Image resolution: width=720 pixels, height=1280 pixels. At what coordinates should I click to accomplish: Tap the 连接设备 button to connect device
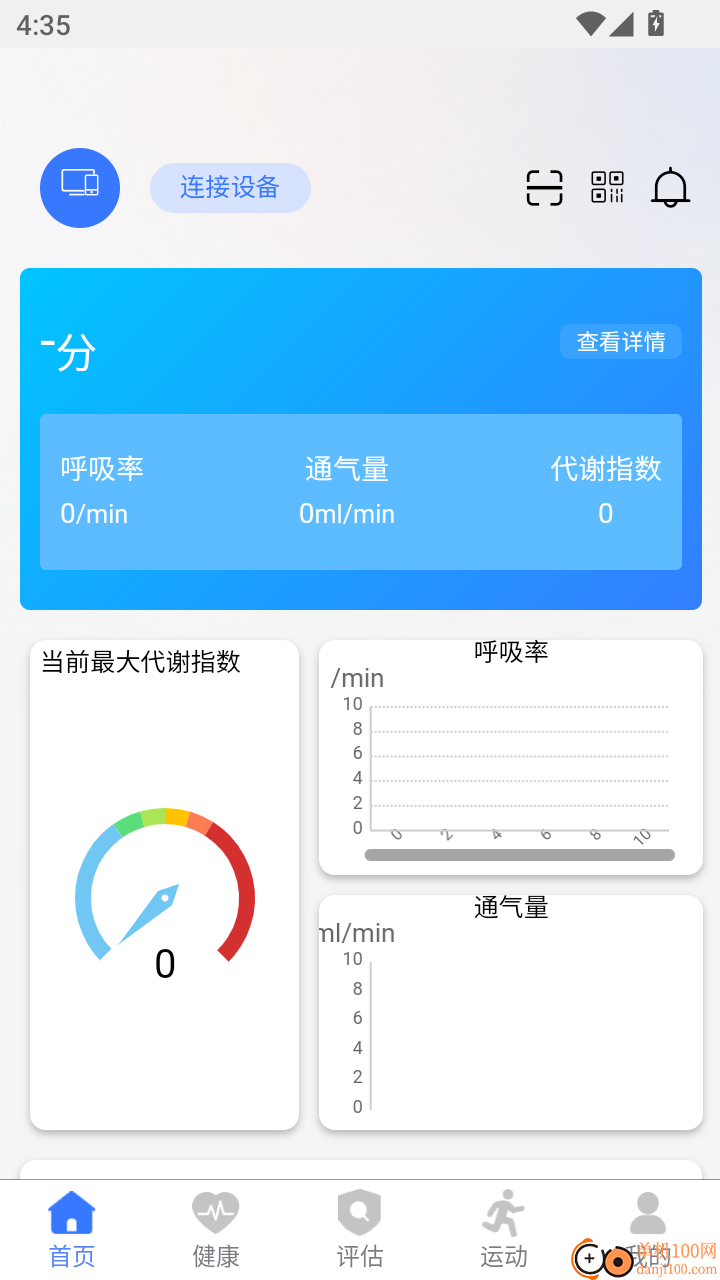[230, 188]
